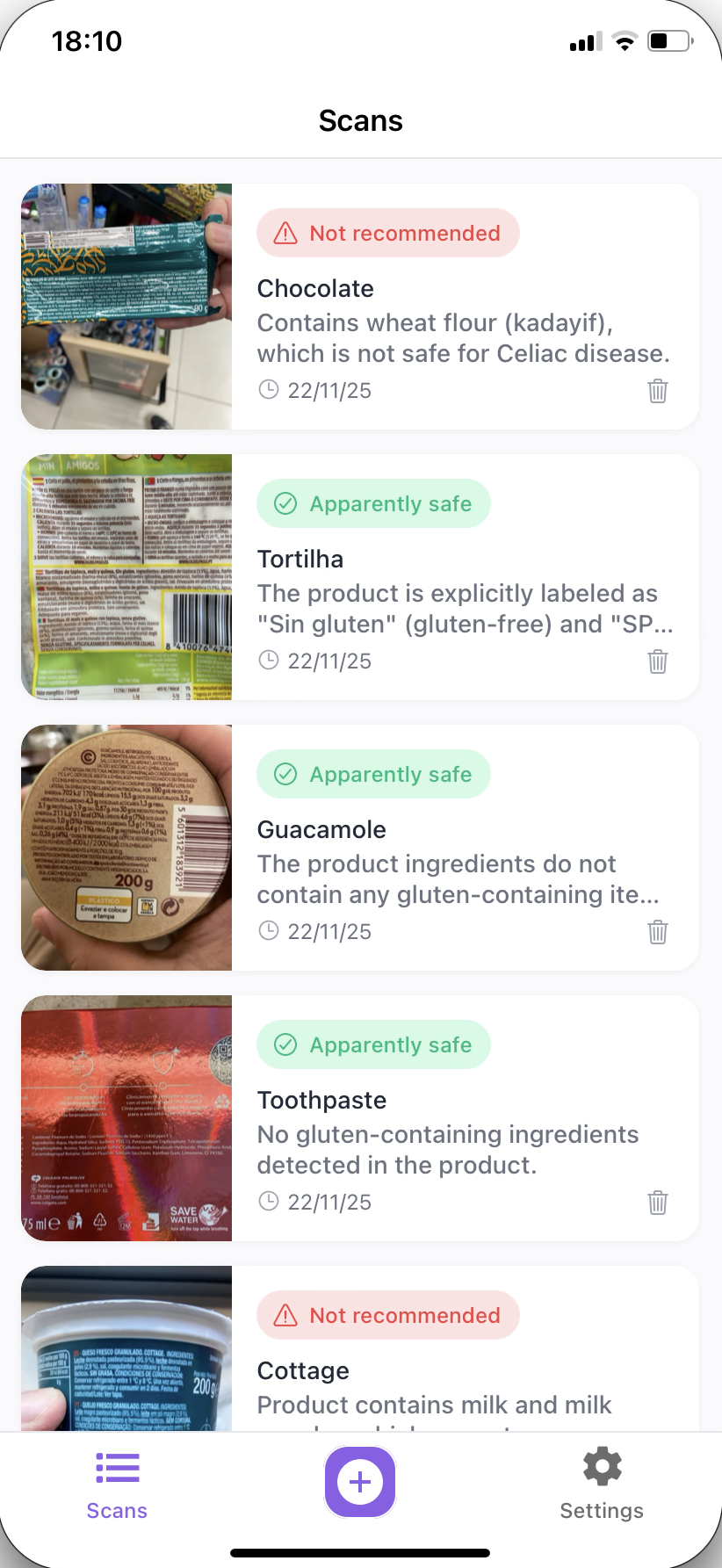Select the Scans list icon in bottom bar
Screen dimensions: 722x1568
(x=117, y=1468)
